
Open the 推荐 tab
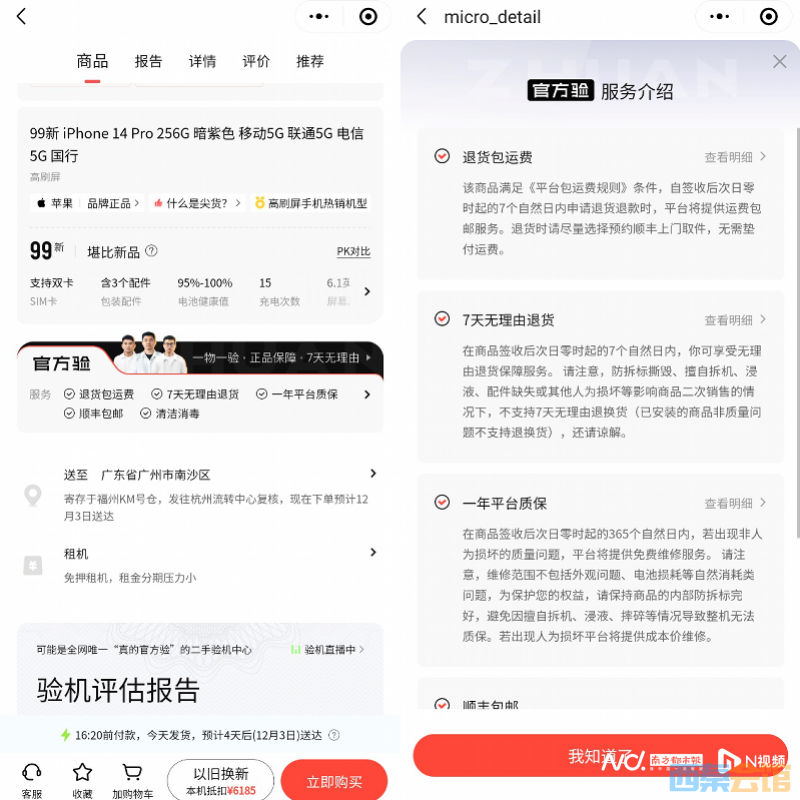pyautogui.click(x=310, y=61)
